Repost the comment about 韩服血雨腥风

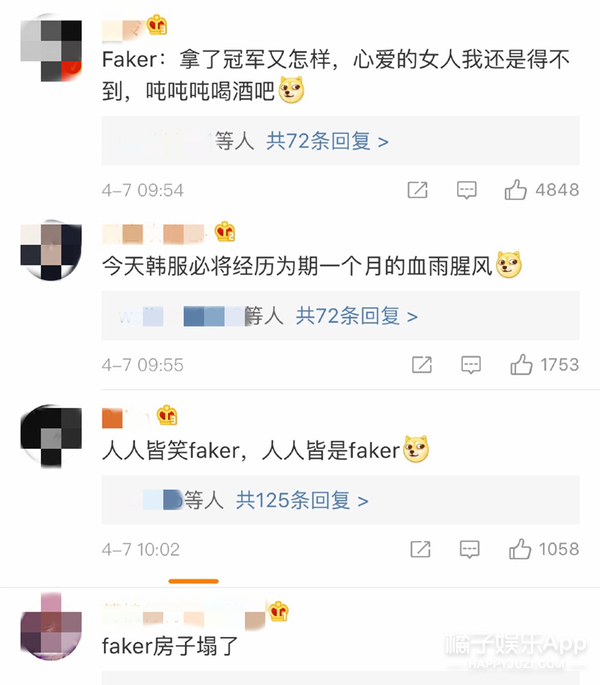[x=422, y=364]
